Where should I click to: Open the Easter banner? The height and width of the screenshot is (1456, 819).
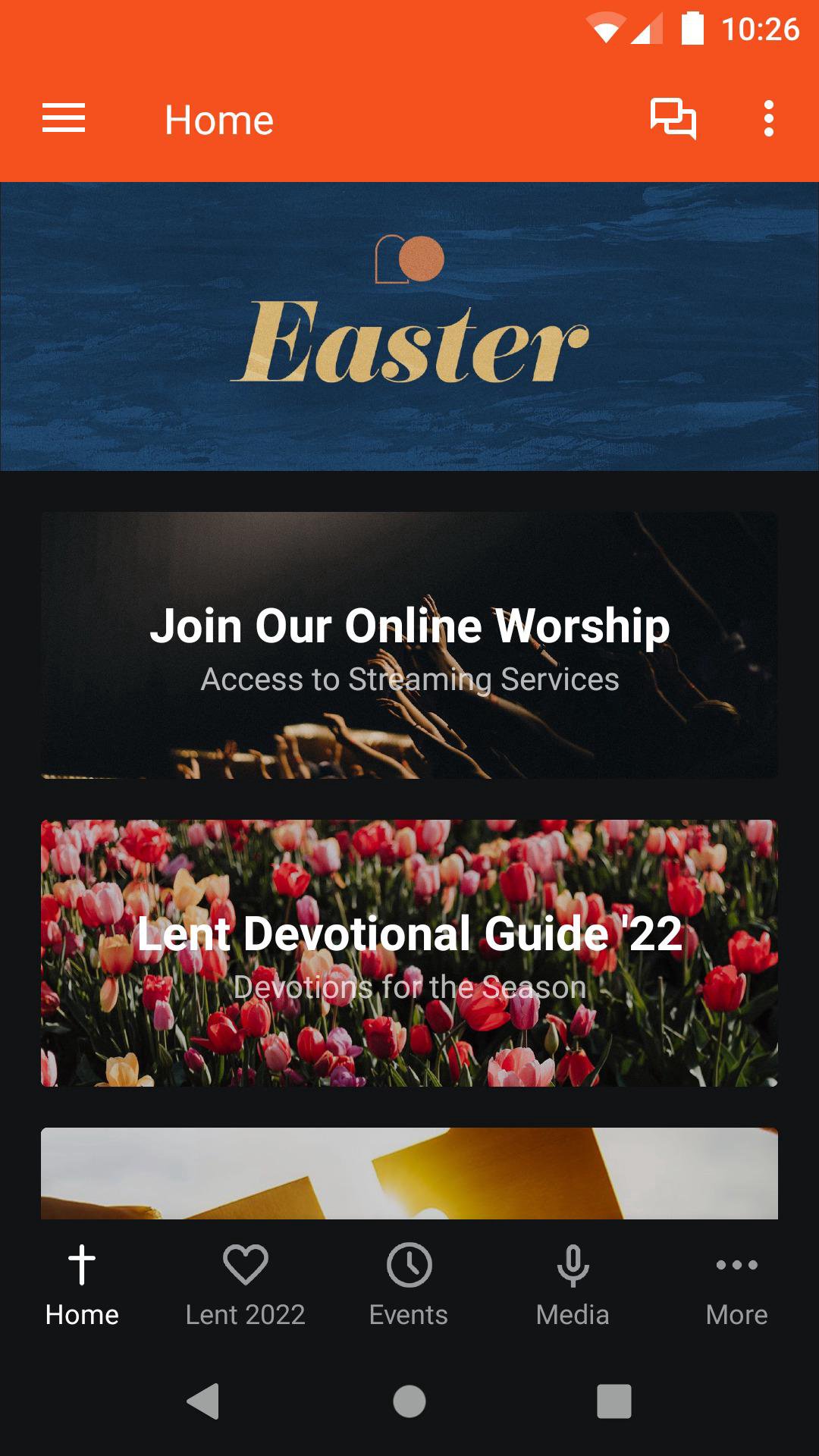[x=409, y=326]
